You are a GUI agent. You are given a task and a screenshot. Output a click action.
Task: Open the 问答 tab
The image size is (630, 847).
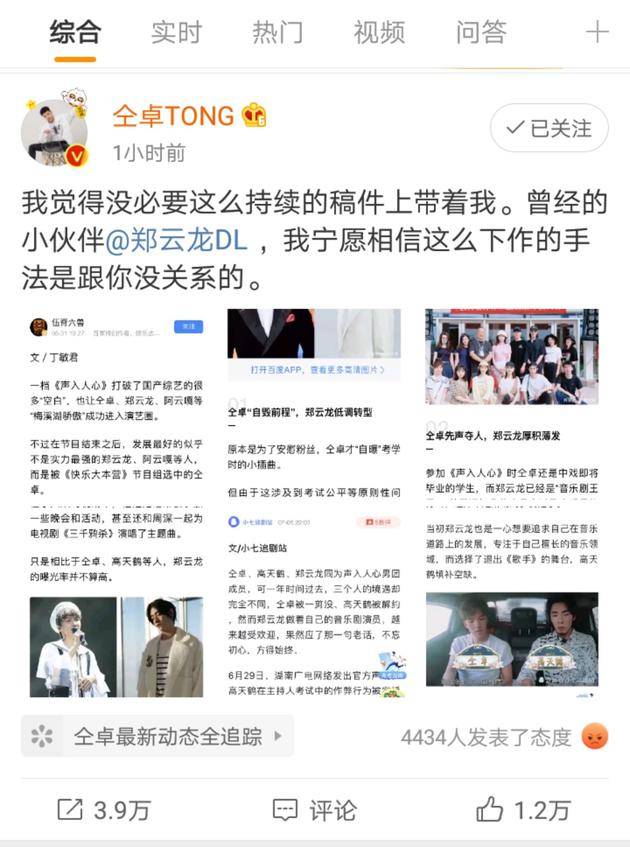(x=481, y=32)
